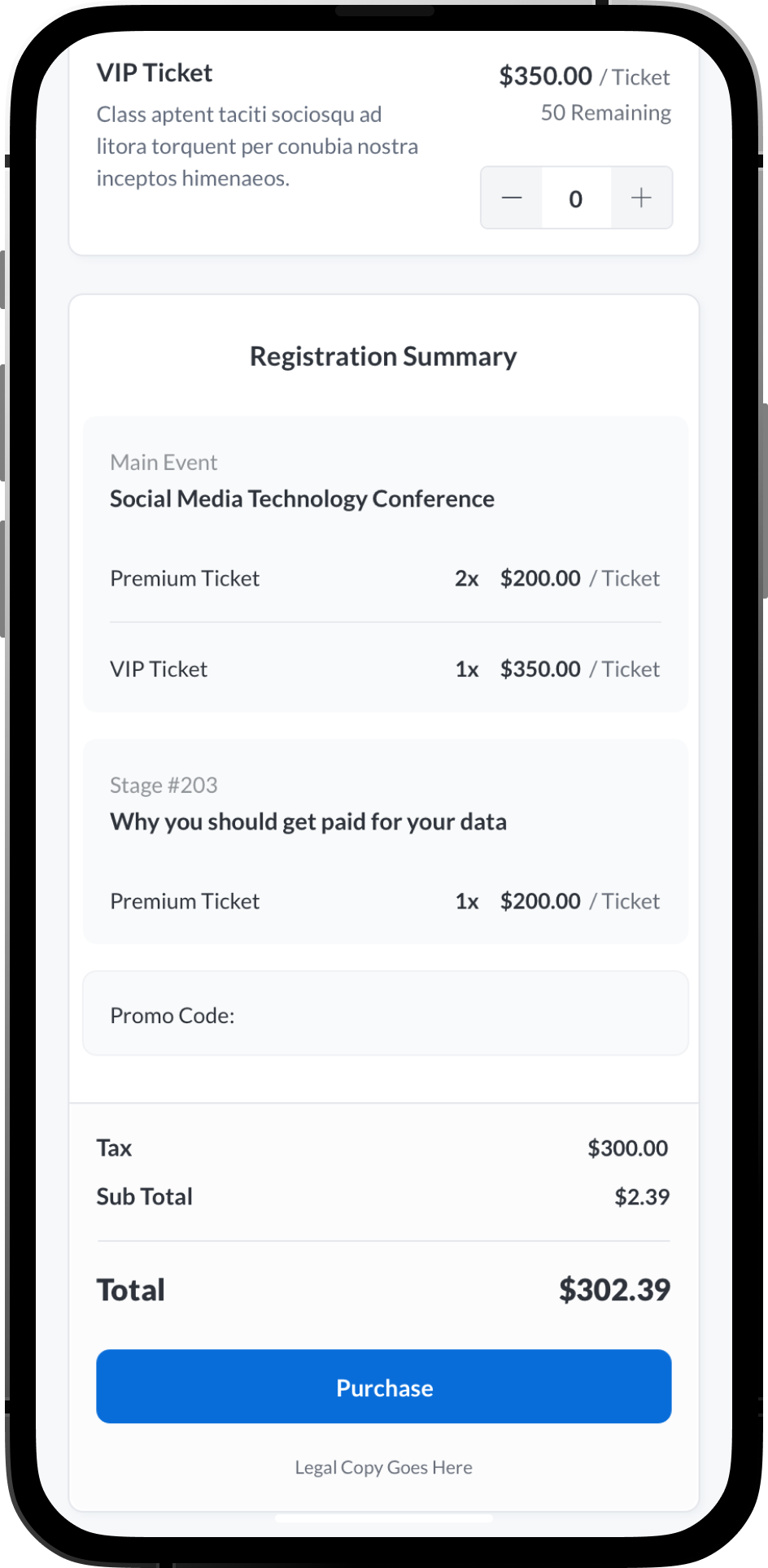Tap the Purchase button
Screen dimensions: 768x1568
pyautogui.click(x=384, y=1387)
